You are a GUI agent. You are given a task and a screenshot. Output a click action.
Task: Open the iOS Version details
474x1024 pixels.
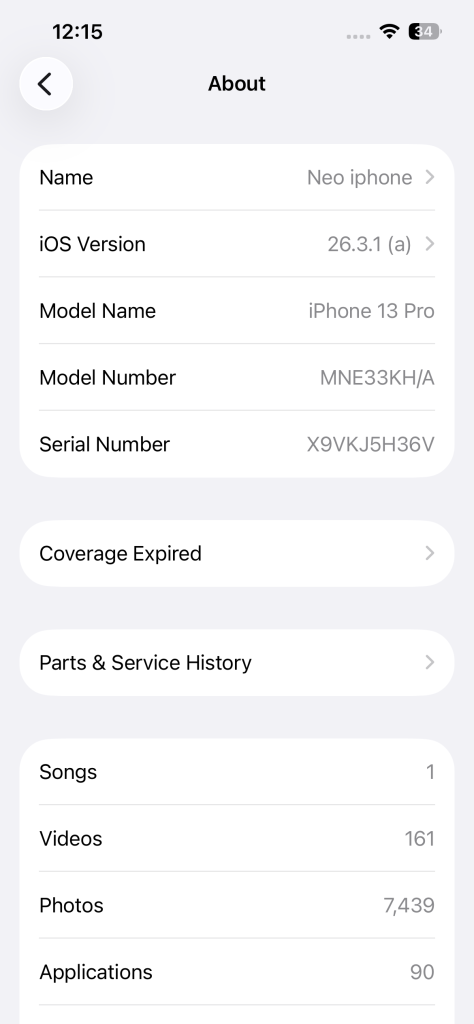click(237, 244)
